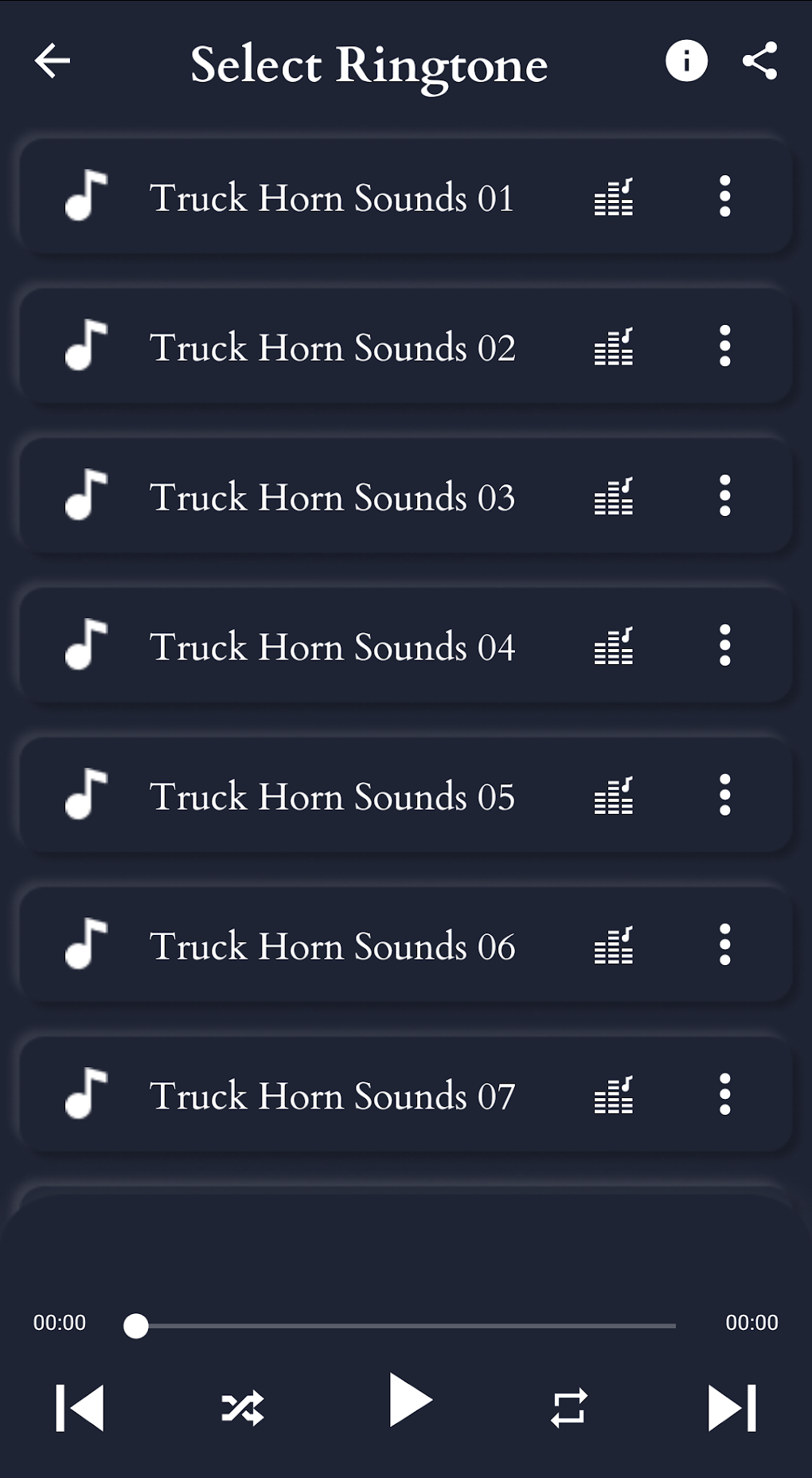Skip to previous track

click(x=80, y=1408)
